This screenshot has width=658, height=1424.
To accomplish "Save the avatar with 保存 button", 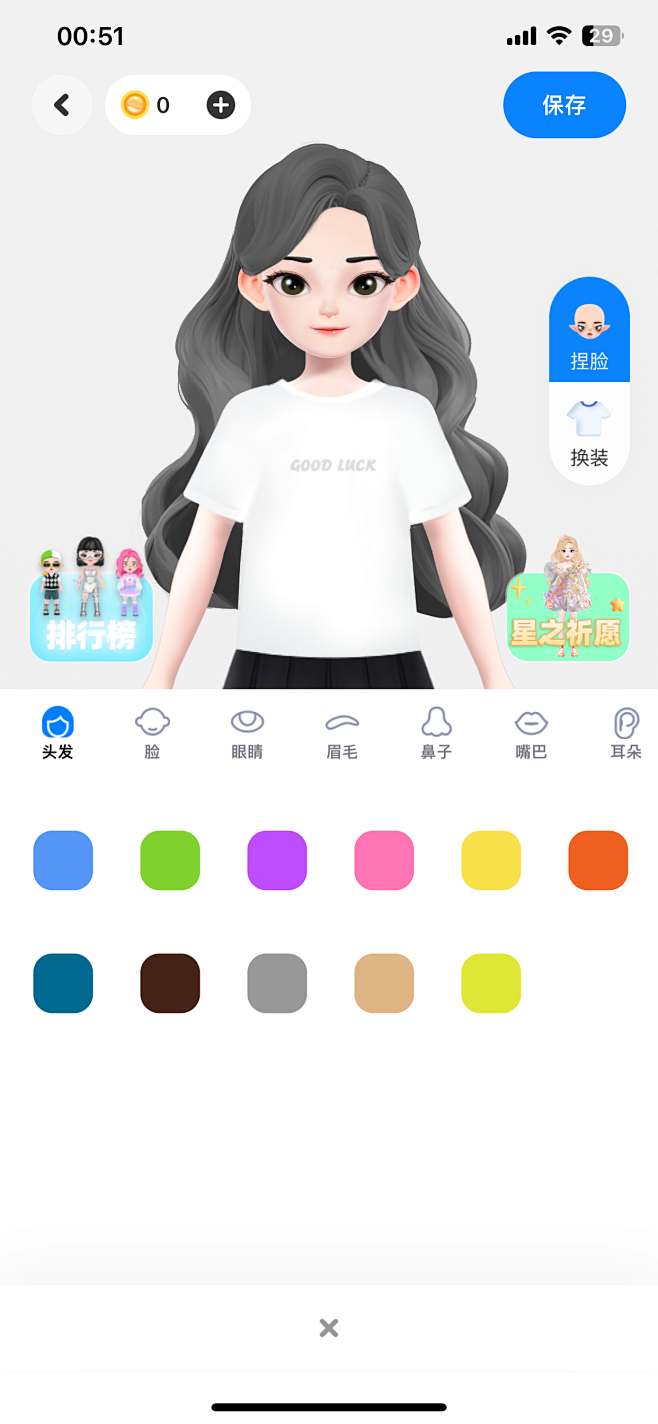I will (564, 105).
